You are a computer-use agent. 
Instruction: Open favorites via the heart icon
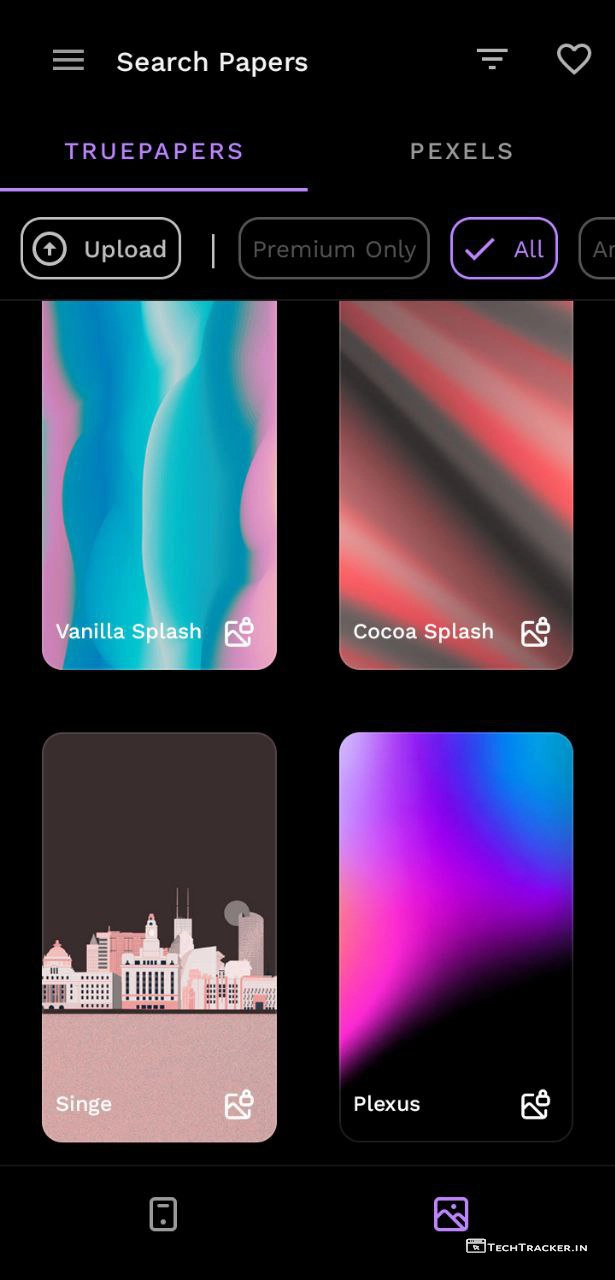pyautogui.click(x=573, y=60)
